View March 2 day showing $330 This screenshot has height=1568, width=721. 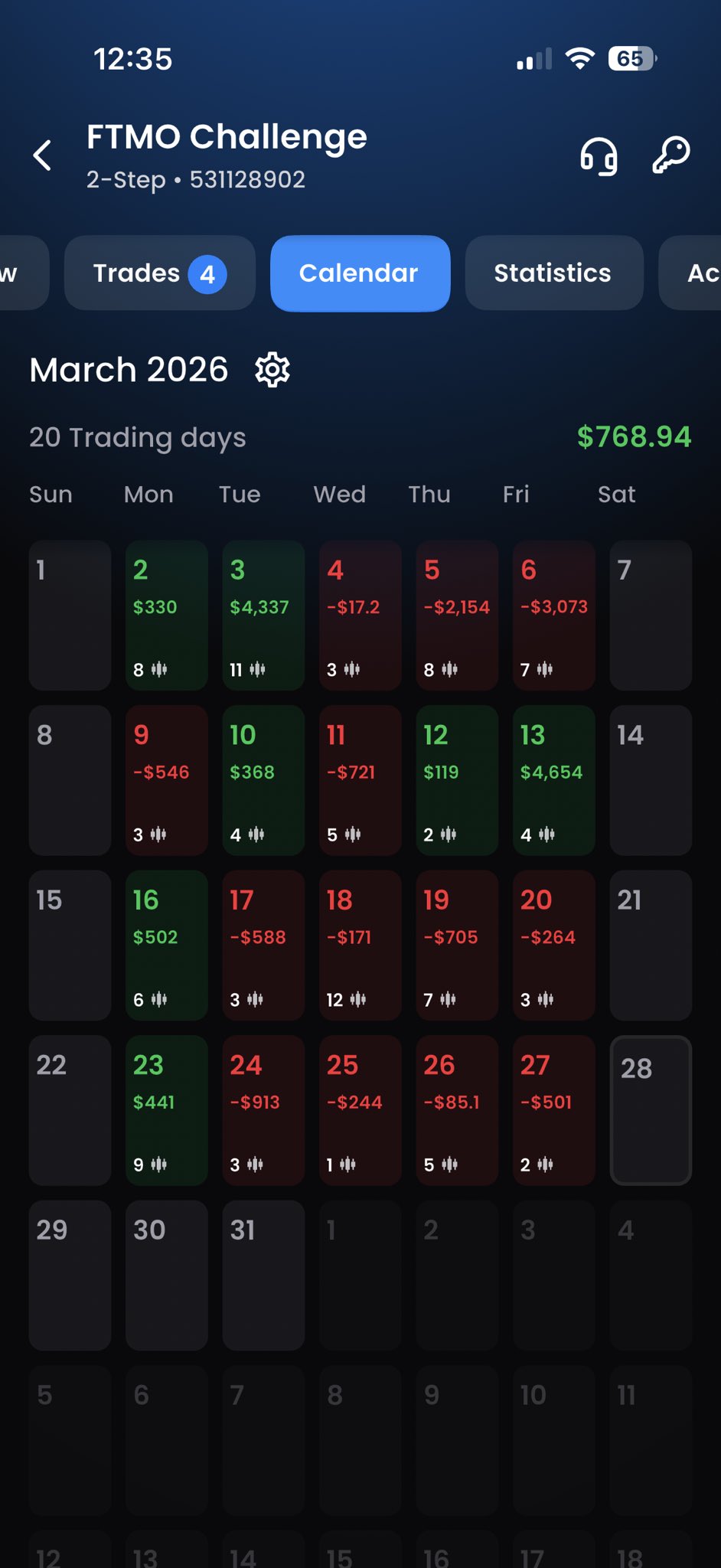coord(166,616)
